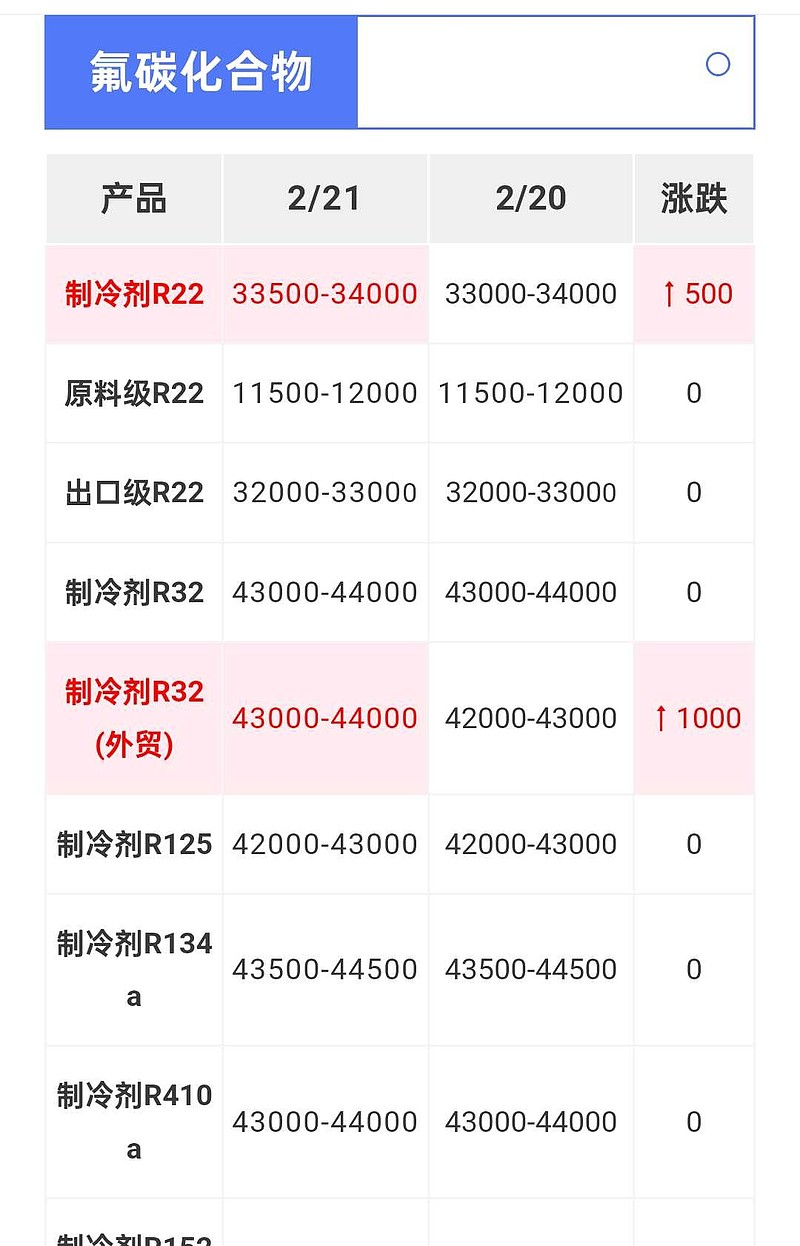Screen dimensions: 800x1246
Task: Click the 出口级R22 row
Action: pyautogui.click(x=133, y=492)
